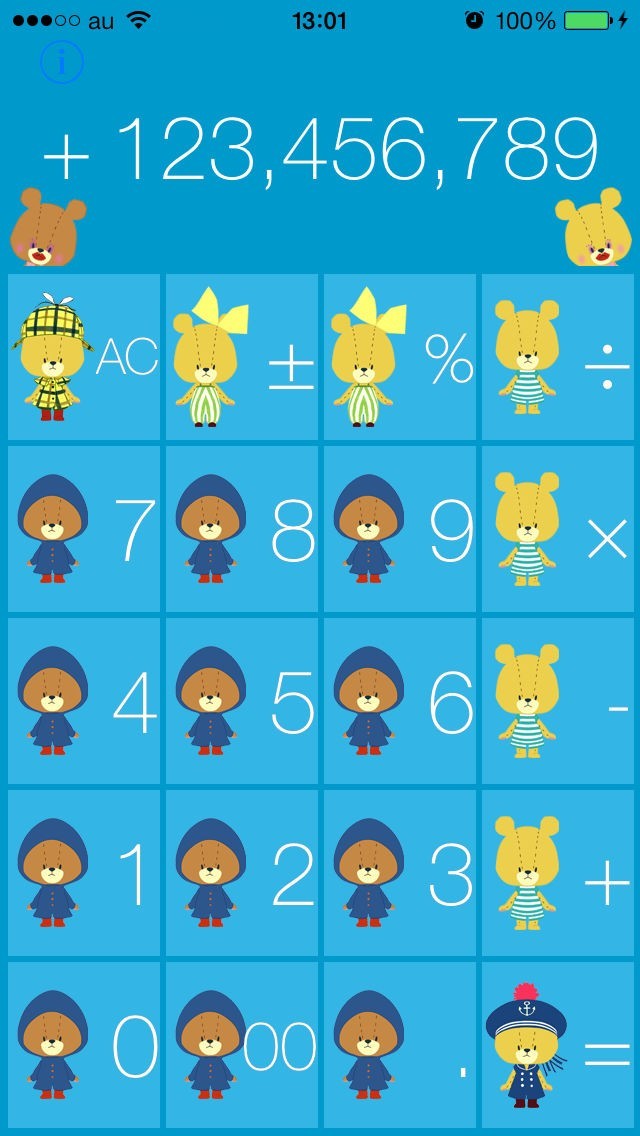Apply the percent key
Viewport: 640px width, 1136px height.
point(400,356)
